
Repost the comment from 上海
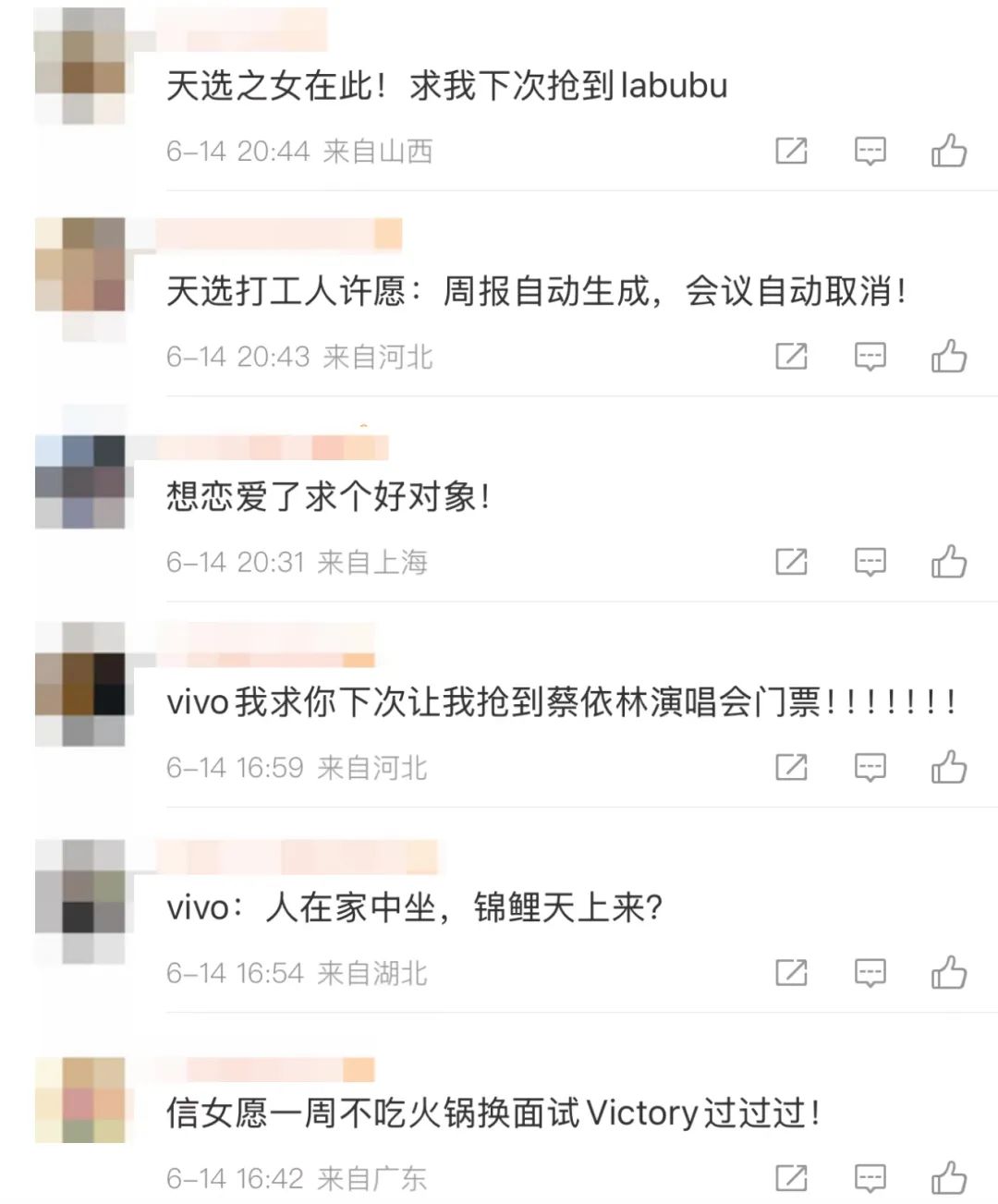(x=791, y=561)
